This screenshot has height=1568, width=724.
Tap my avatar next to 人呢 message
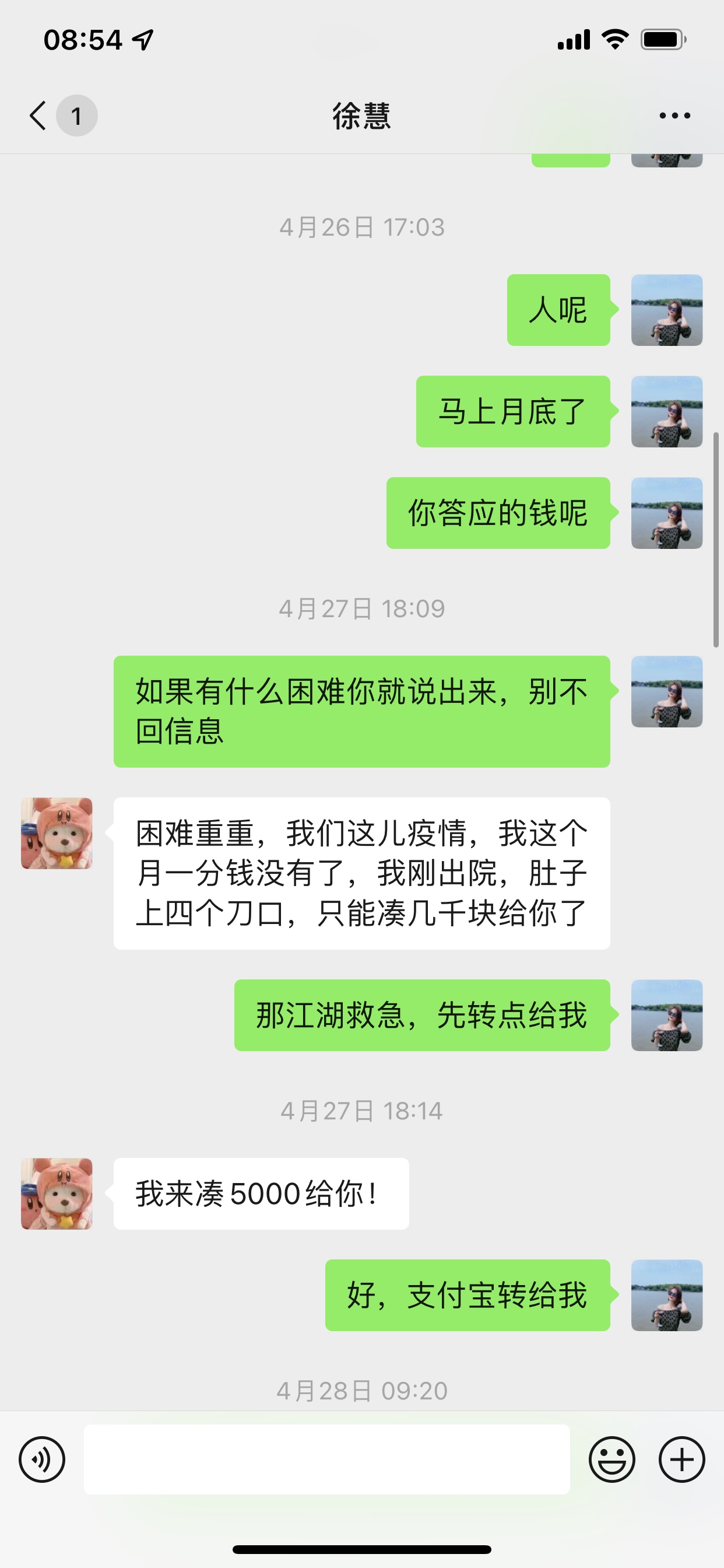pos(666,310)
